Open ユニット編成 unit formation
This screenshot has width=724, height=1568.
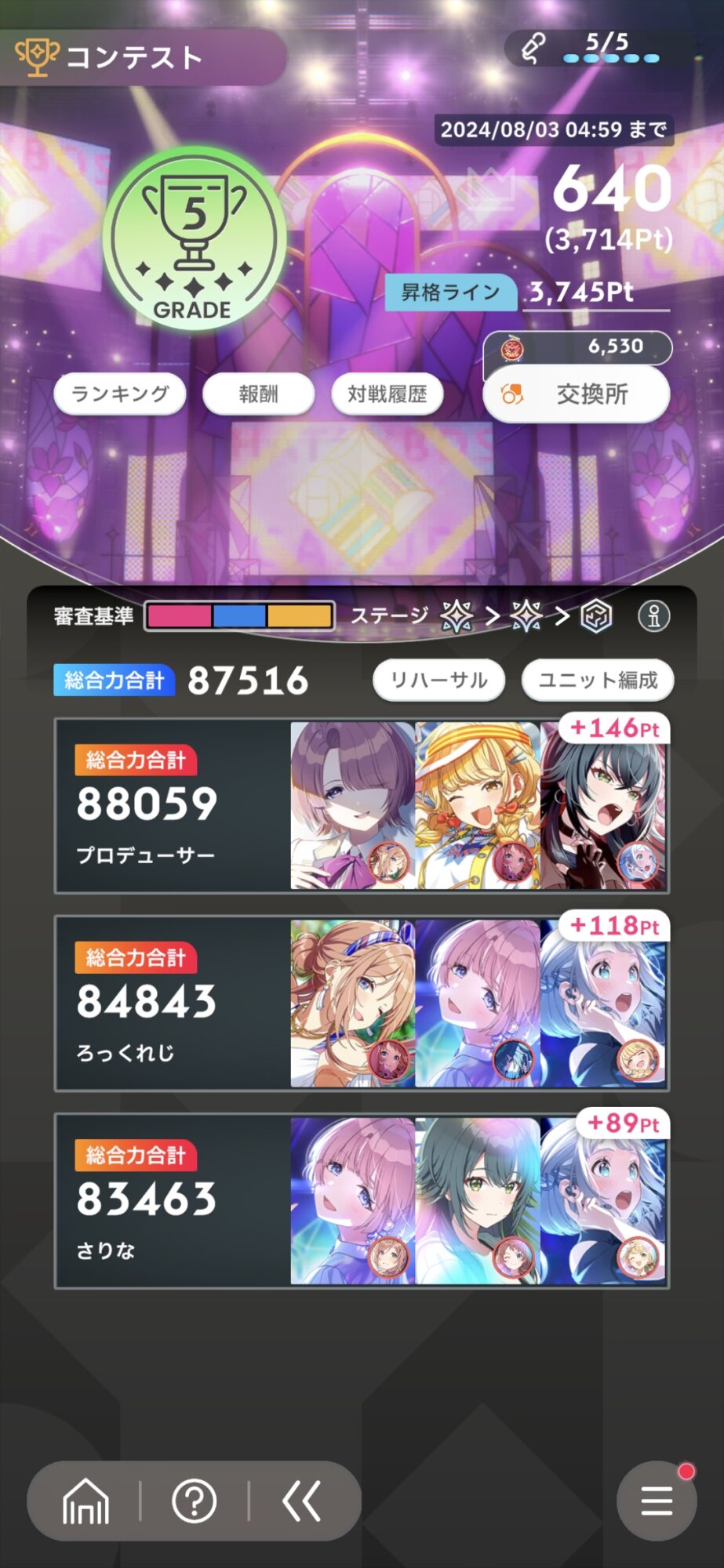tap(598, 680)
